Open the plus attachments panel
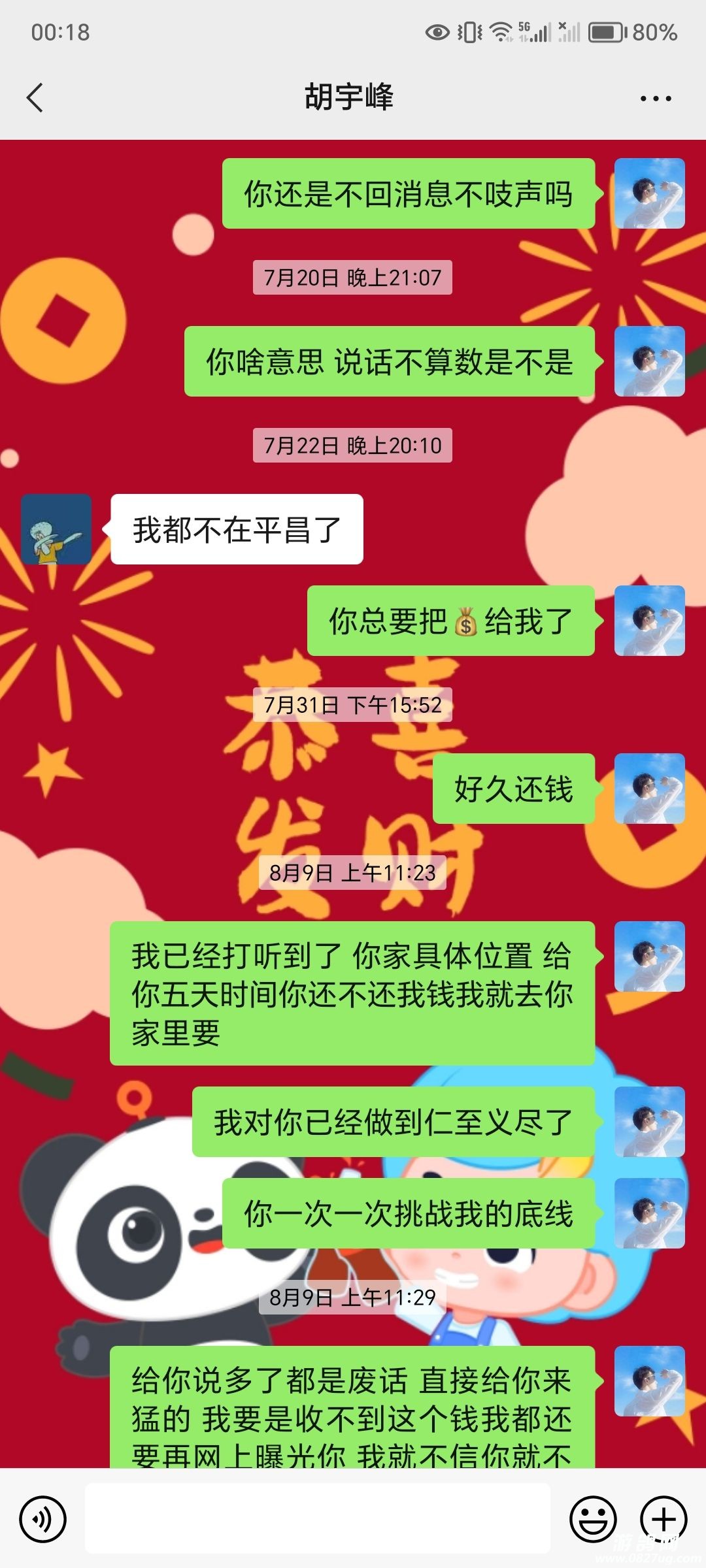This screenshot has width=706, height=1568. (663, 1519)
